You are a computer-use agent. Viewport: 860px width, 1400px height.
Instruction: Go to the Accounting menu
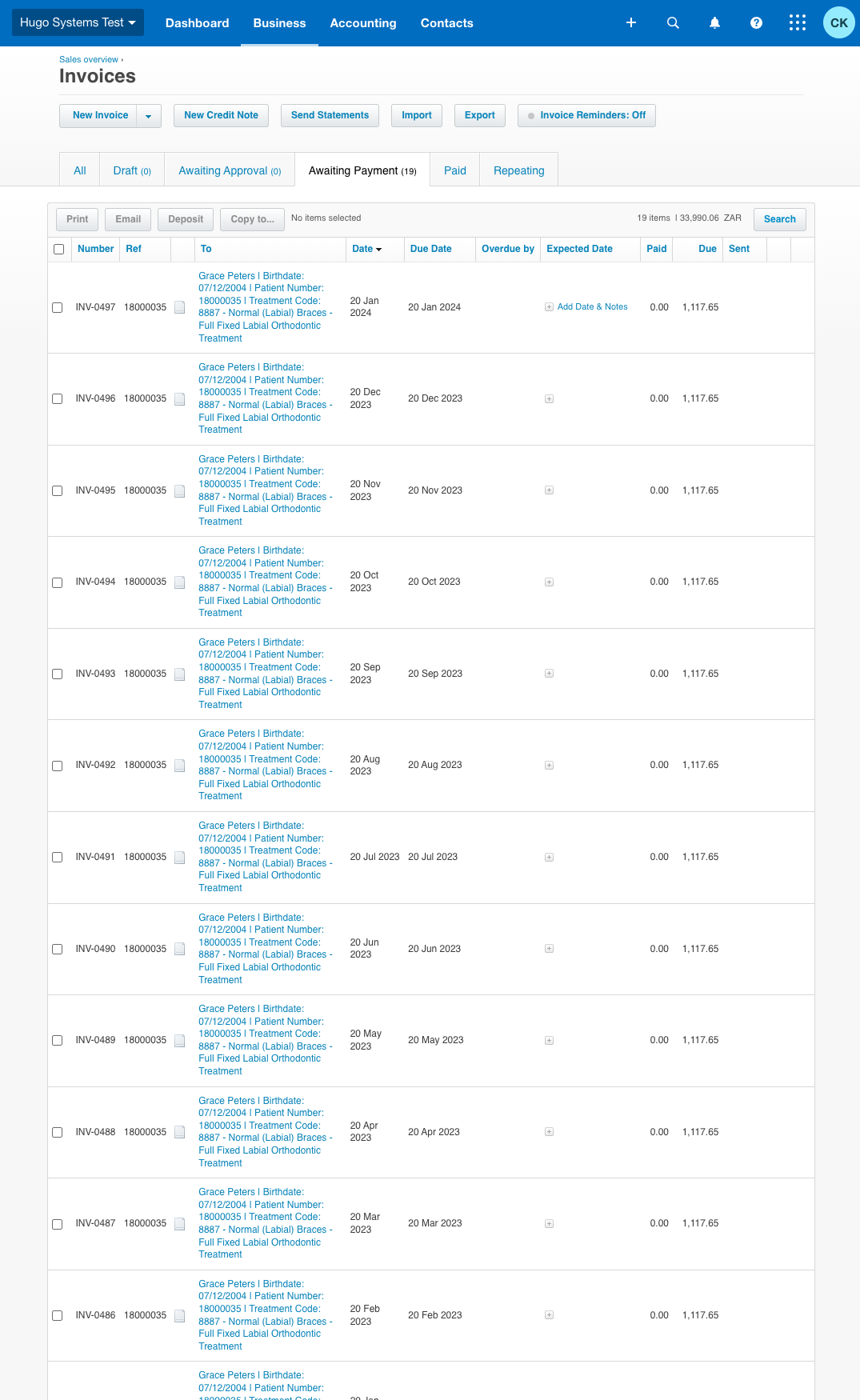(363, 23)
